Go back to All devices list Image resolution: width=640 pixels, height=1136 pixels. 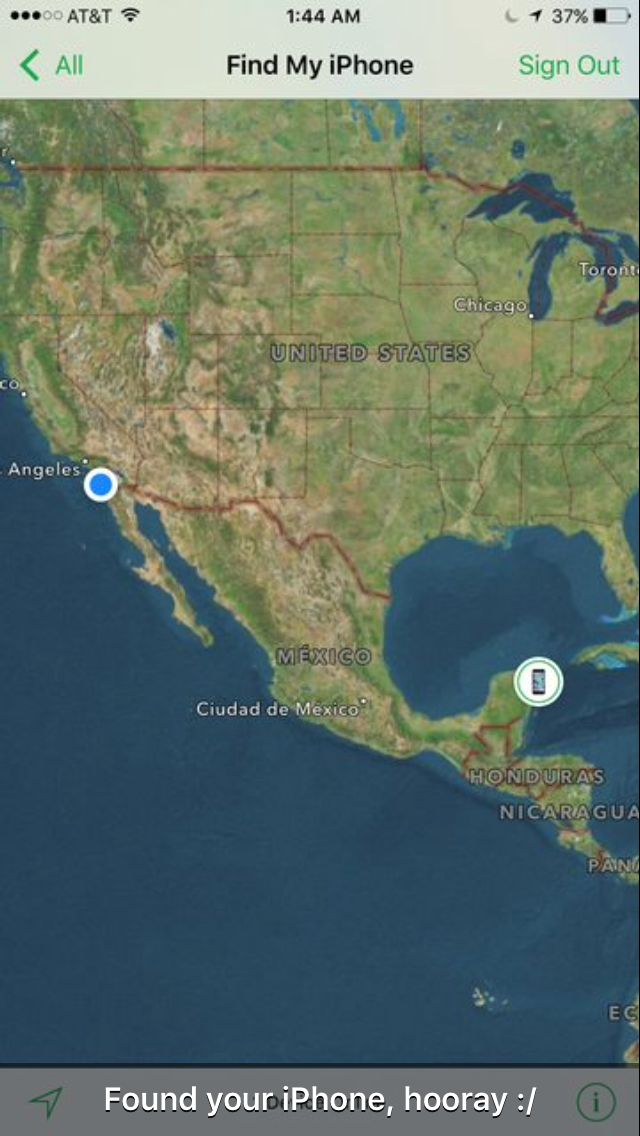click(x=52, y=66)
